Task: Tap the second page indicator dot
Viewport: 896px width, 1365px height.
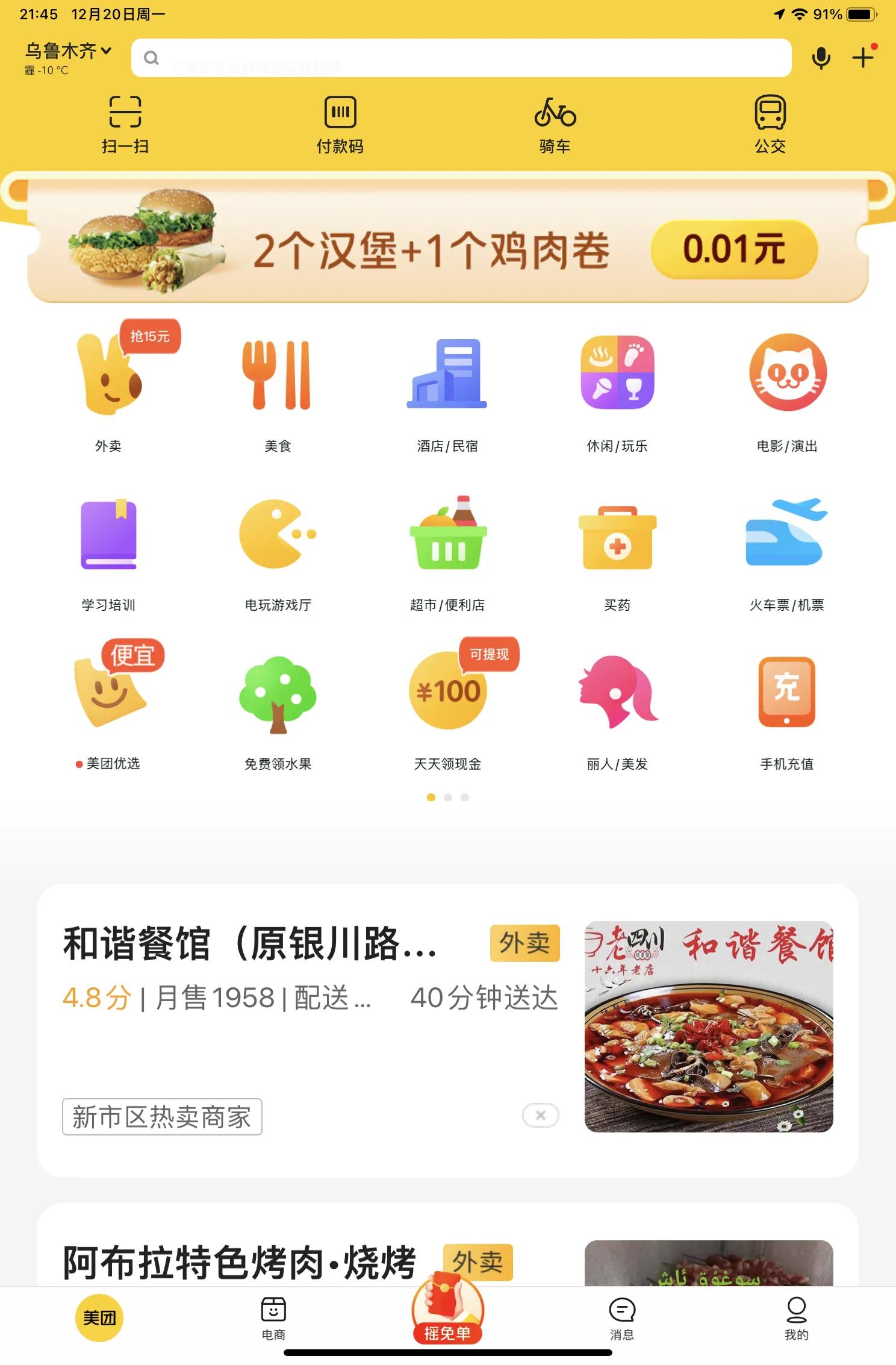Action: 448,797
